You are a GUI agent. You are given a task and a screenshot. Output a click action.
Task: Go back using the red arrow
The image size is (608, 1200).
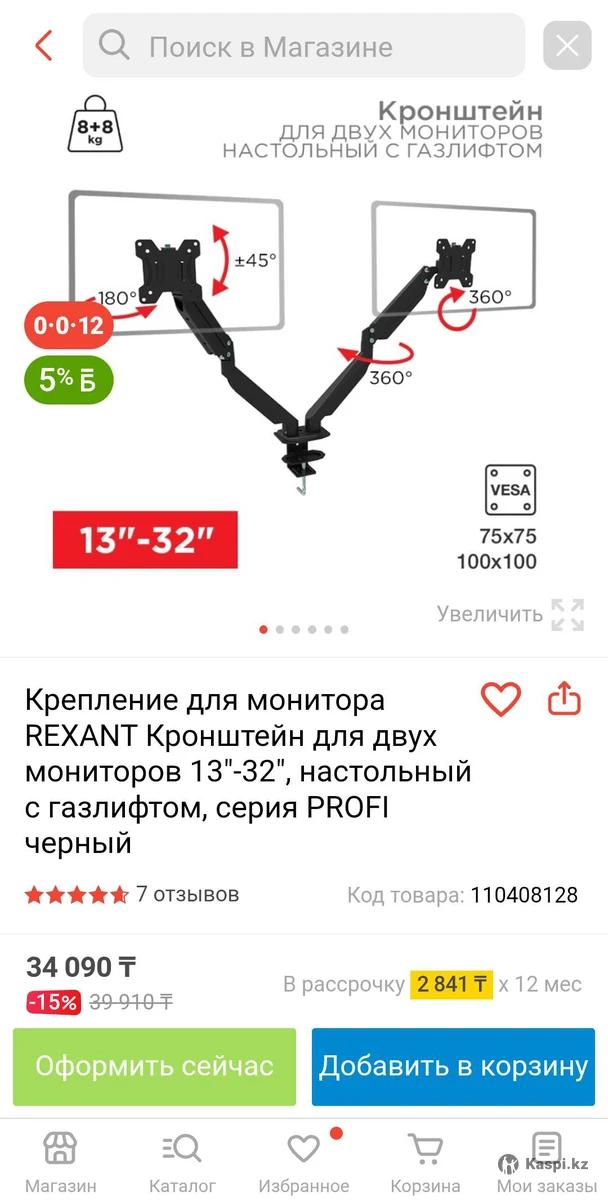[x=43, y=46]
